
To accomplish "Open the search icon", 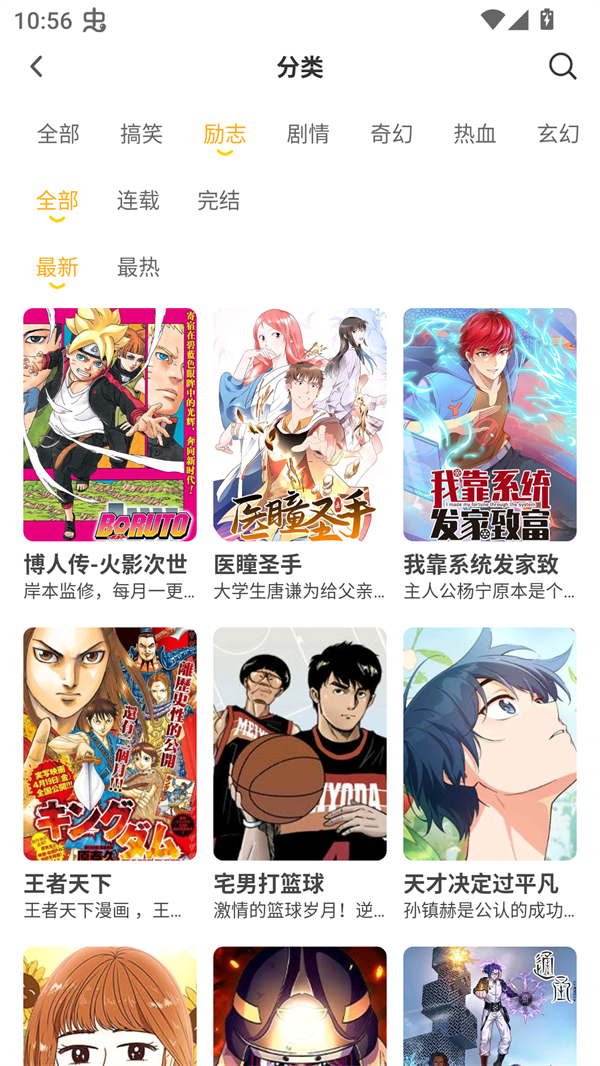I will 562,66.
